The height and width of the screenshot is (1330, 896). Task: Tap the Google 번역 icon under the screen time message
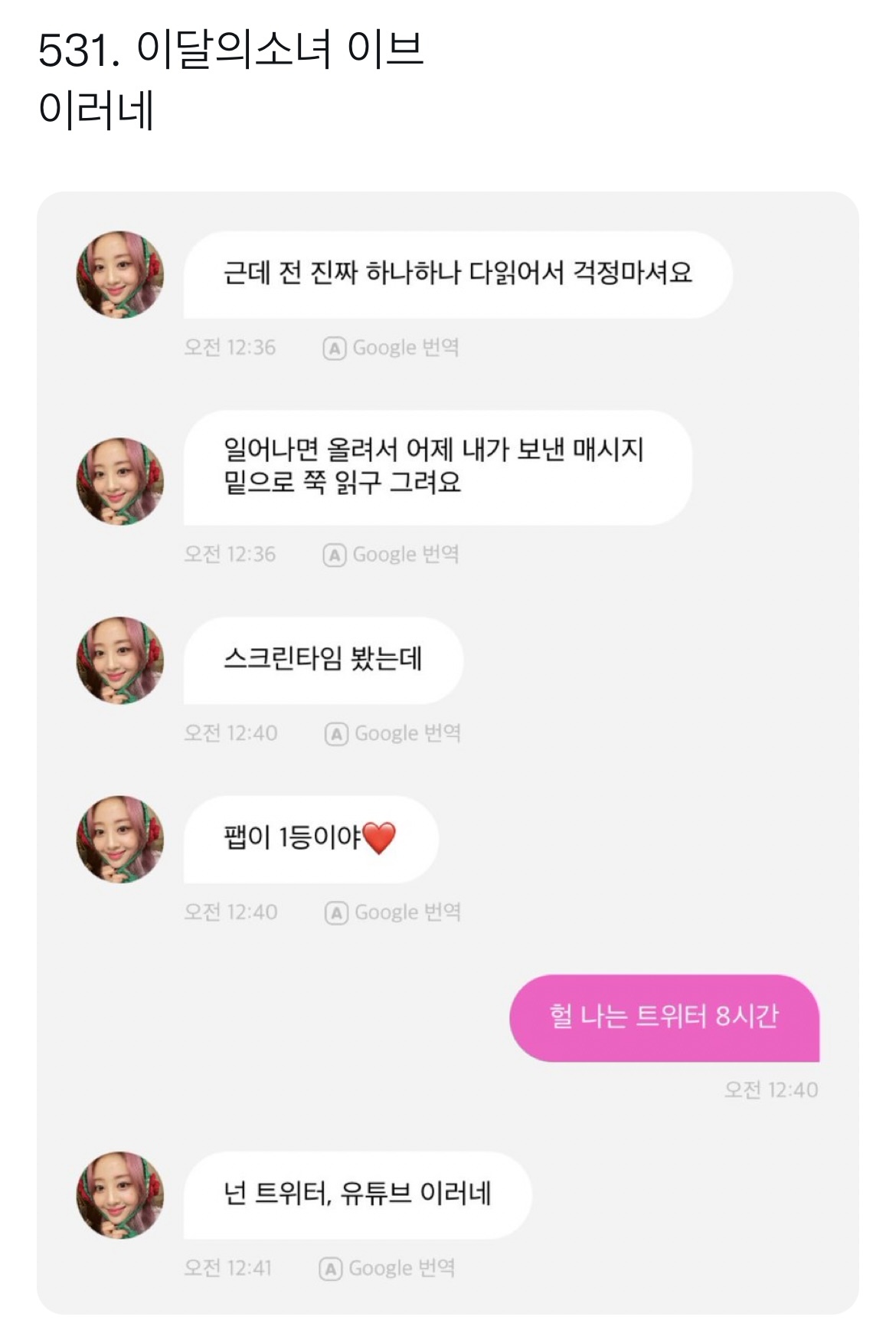click(x=335, y=733)
